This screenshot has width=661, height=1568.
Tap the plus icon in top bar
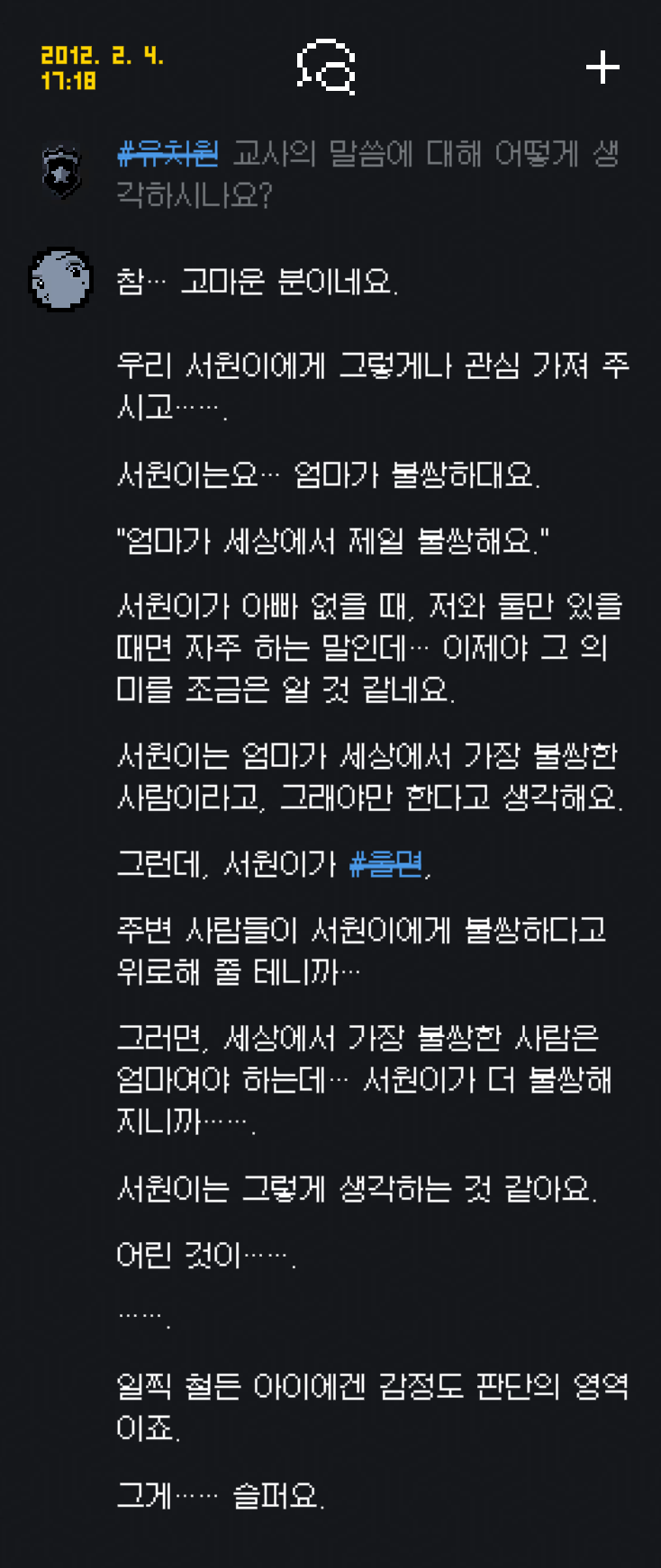pyautogui.click(x=602, y=68)
